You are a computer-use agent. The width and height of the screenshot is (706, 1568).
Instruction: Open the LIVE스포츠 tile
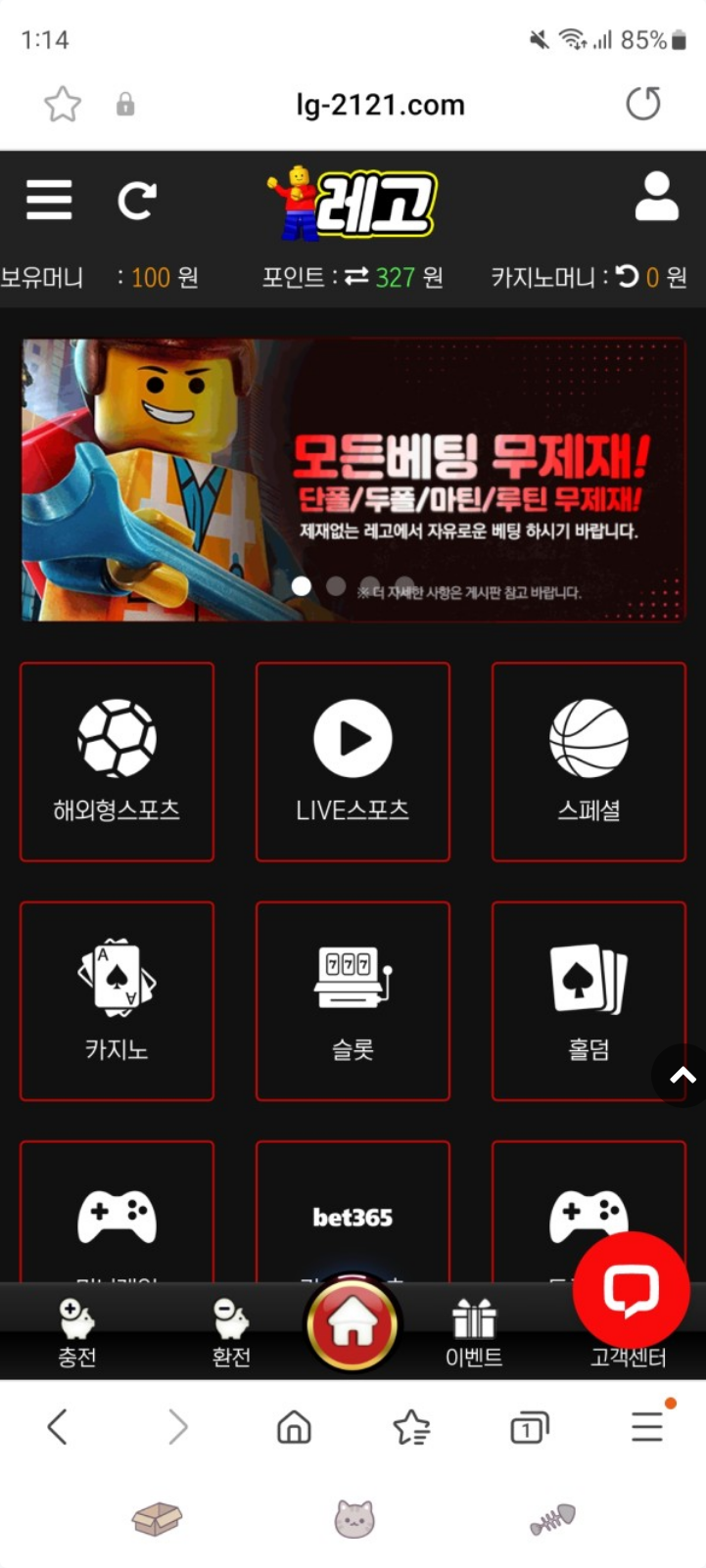tap(353, 761)
